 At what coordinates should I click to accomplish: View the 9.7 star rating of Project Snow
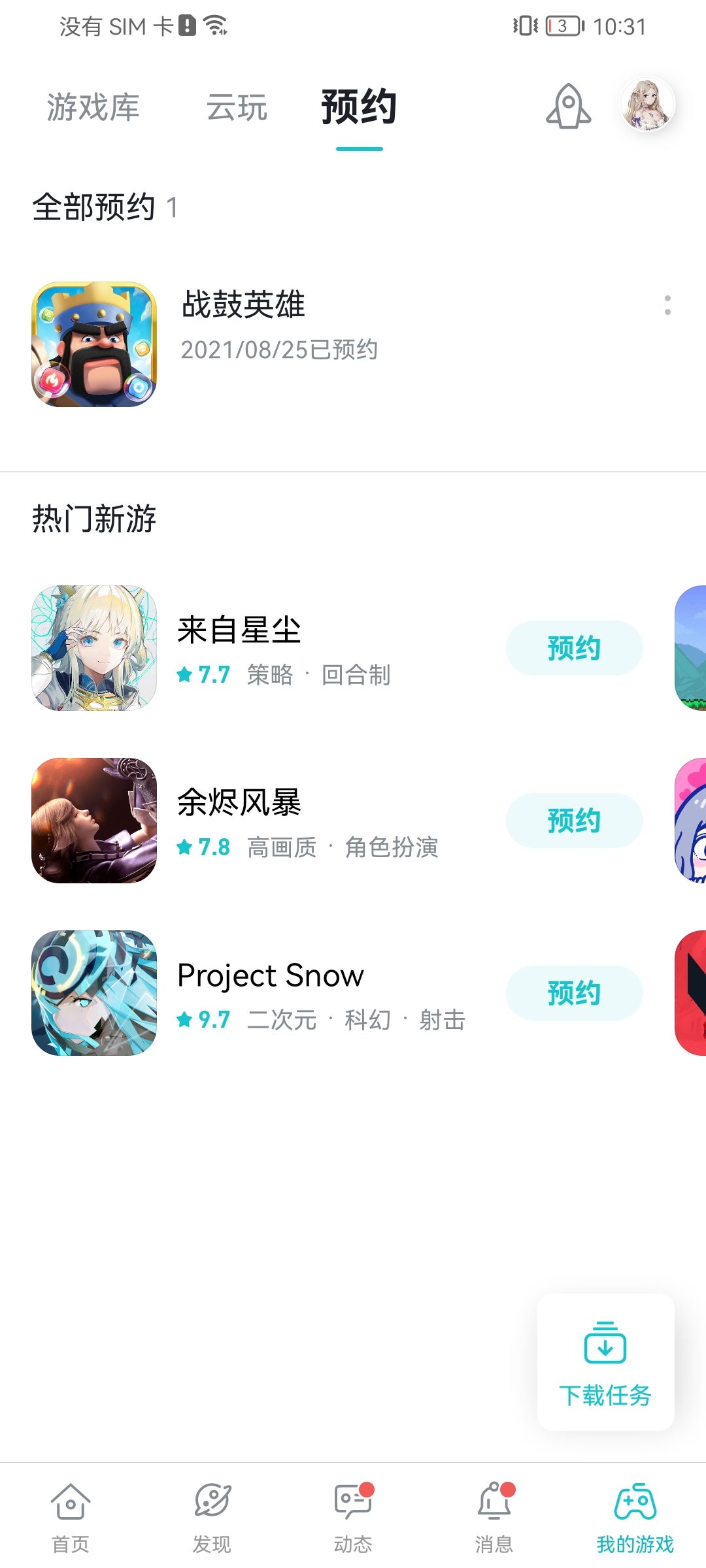(x=204, y=1019)
